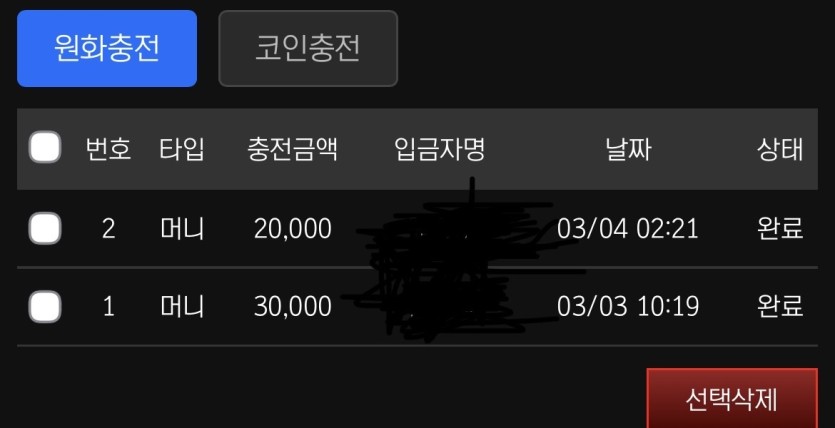The height and width of the screenshot is (428, 835).
Task: Select the checkbox for the 30,000 entry
Action: pos(45,306)
